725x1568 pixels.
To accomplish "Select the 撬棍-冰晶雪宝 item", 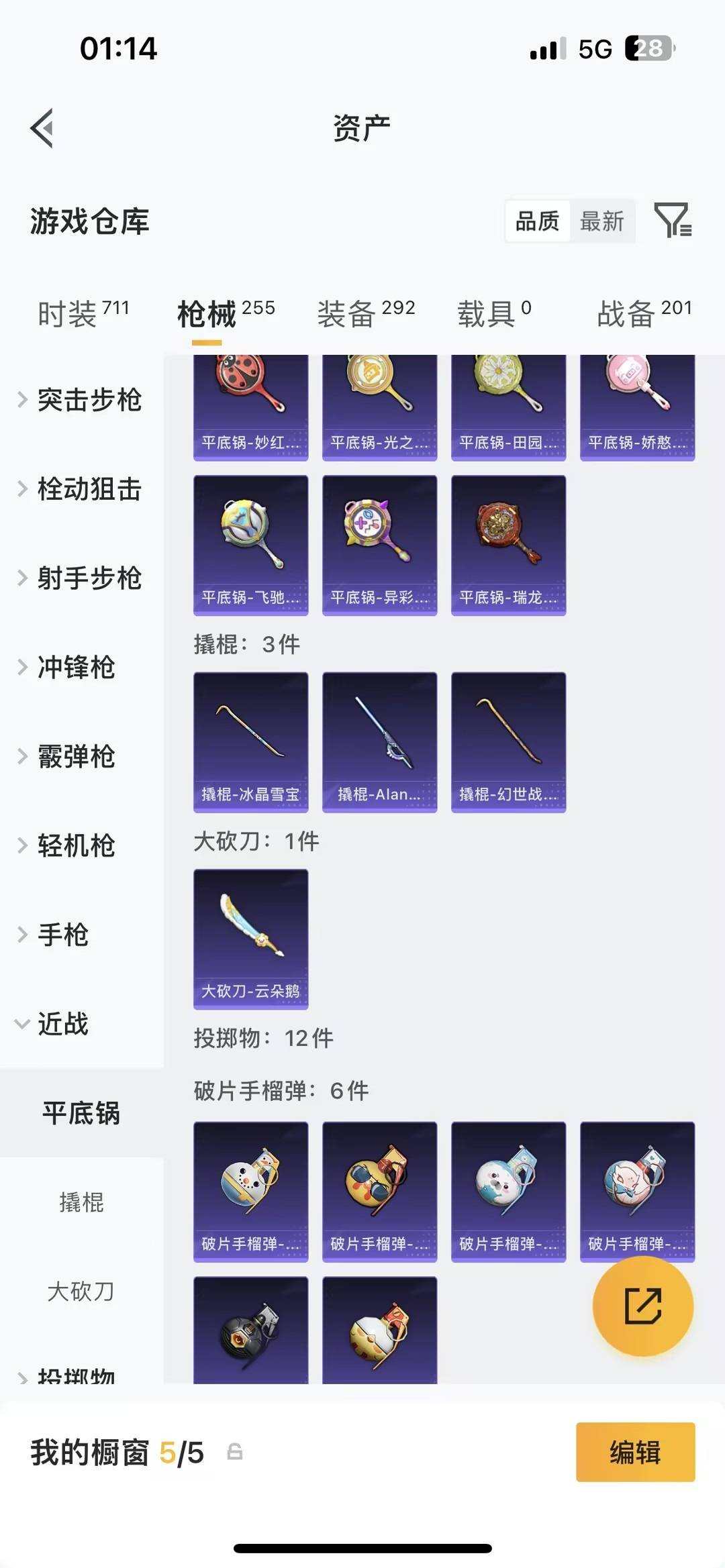I will click(250, 741).
